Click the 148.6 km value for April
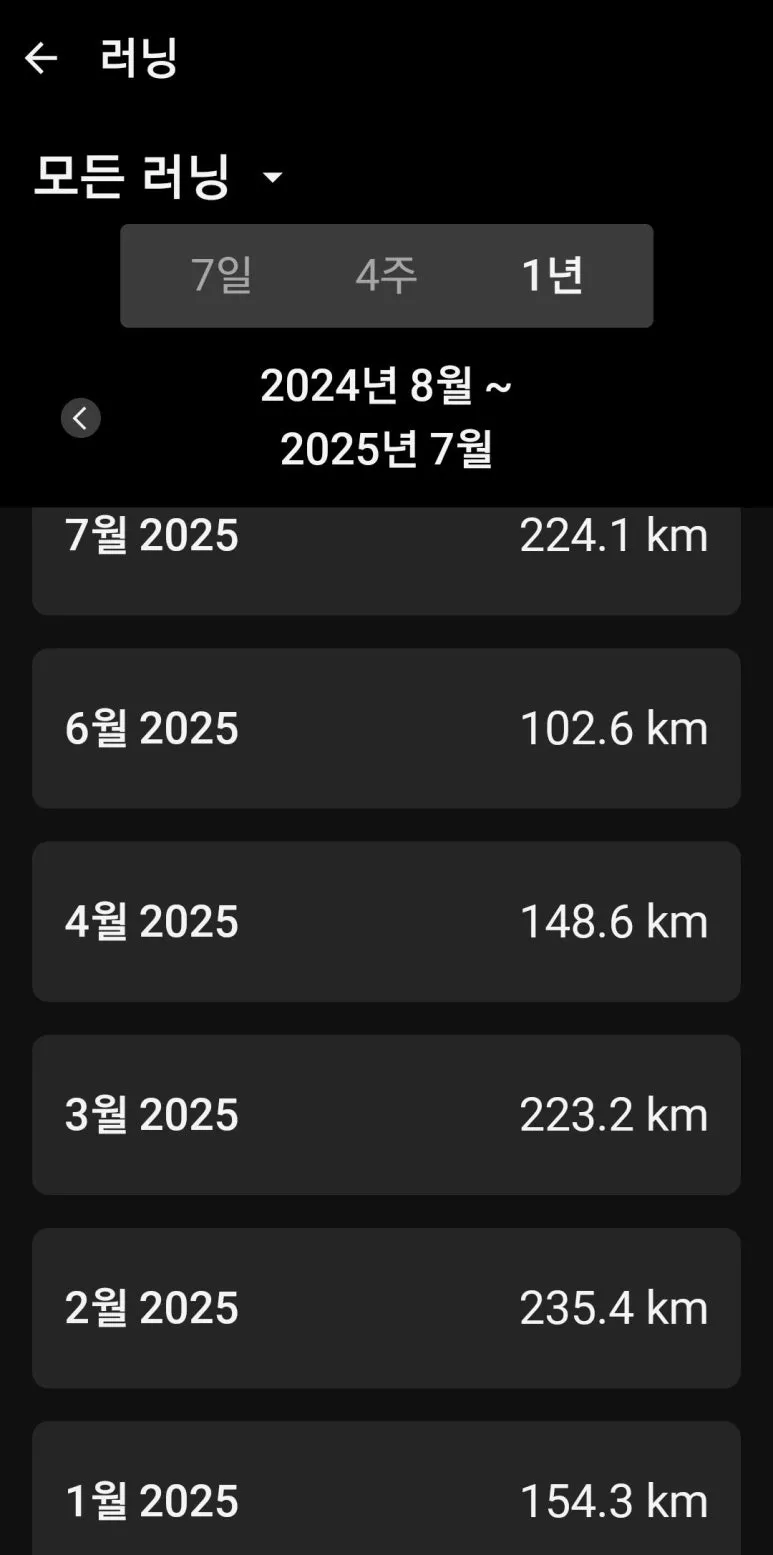The width and height of the screenshot is (773, 1555). [x=613, y=921]
